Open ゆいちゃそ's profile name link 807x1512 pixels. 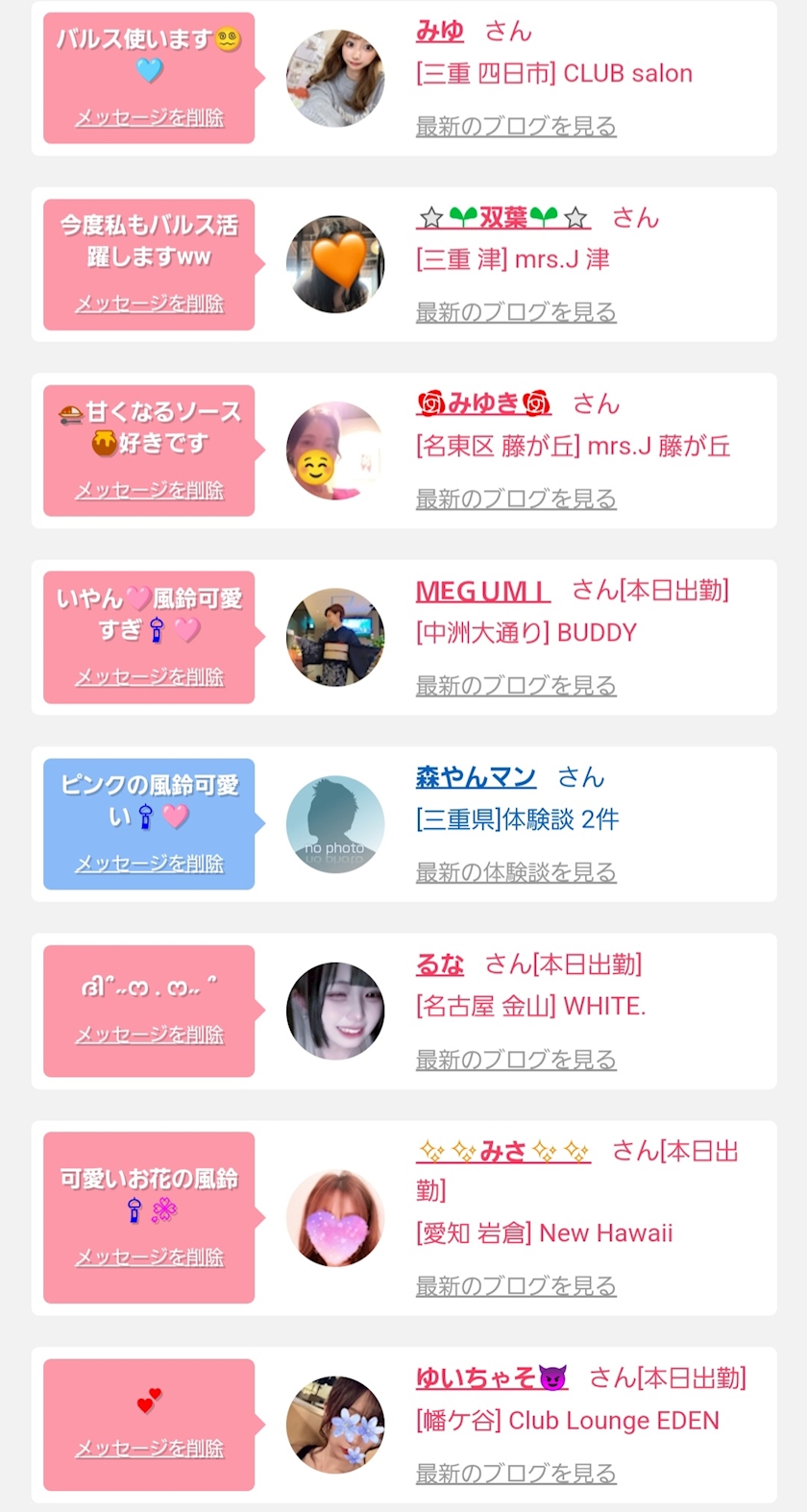click(491, 1378)
